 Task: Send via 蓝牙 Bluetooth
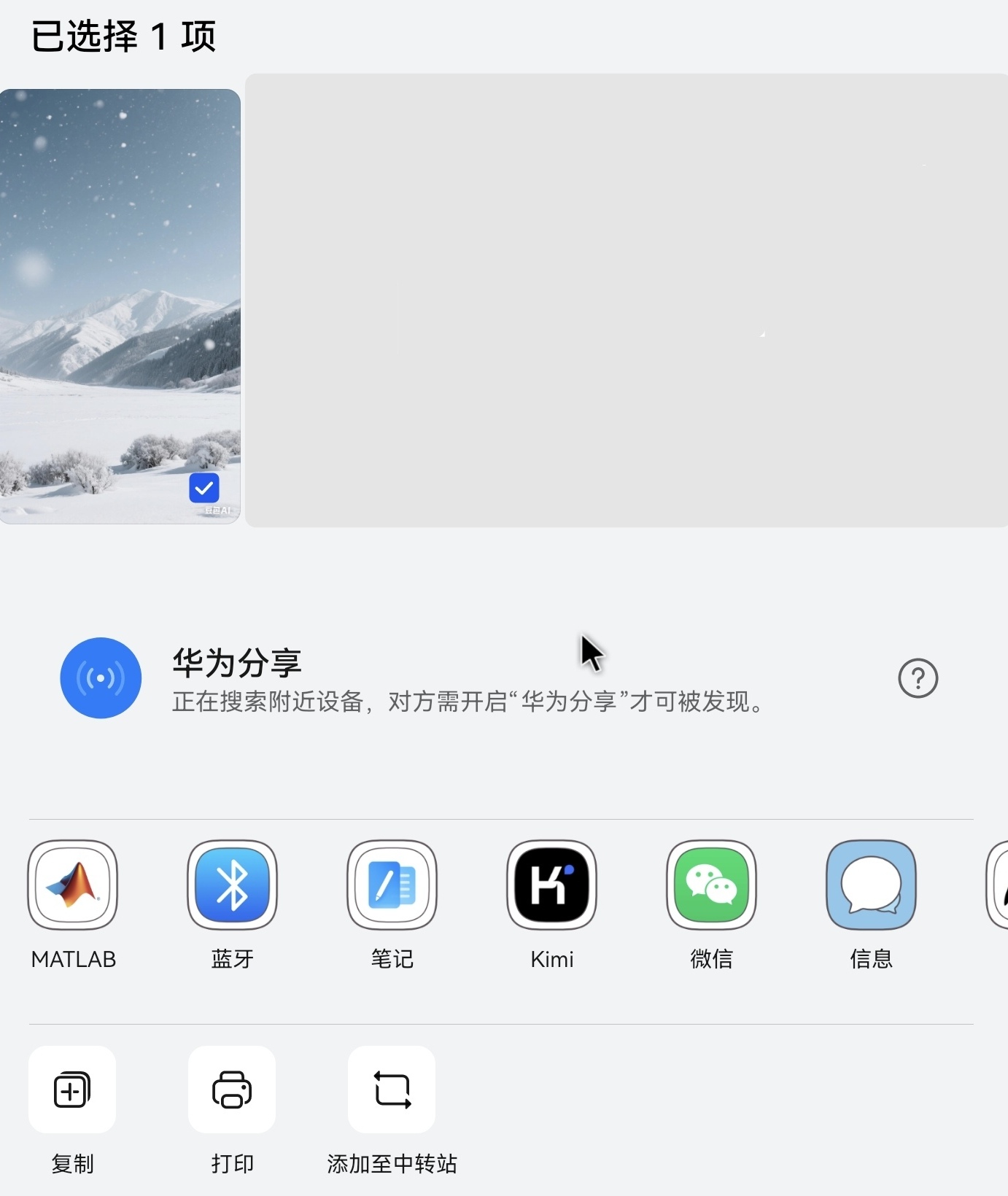(232, 885)
